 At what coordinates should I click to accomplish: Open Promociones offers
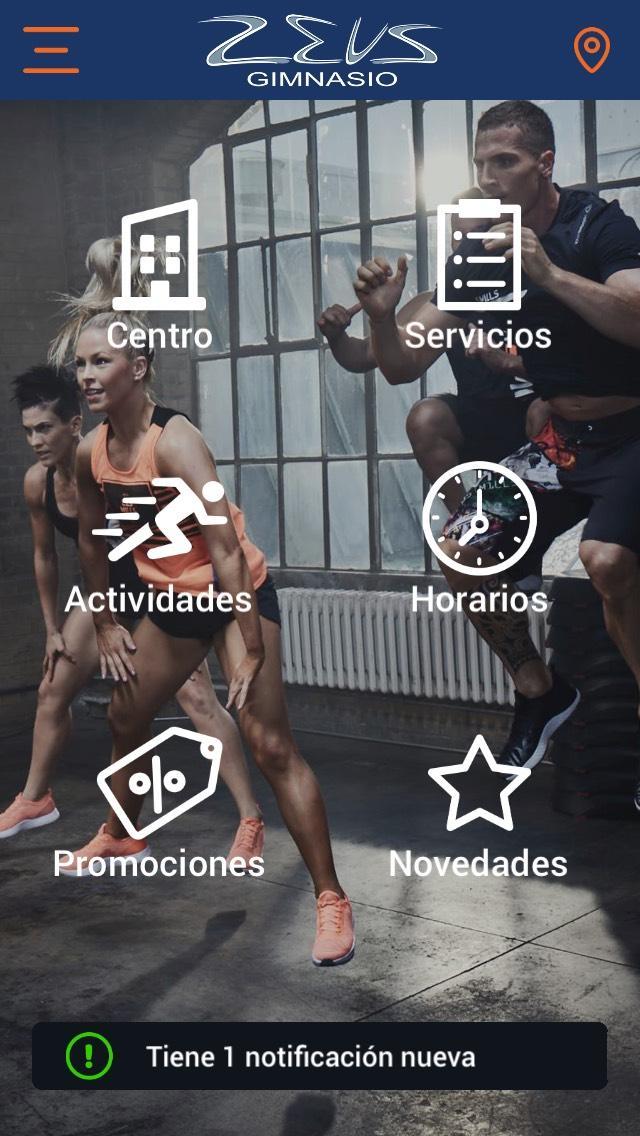pos(159,805)
